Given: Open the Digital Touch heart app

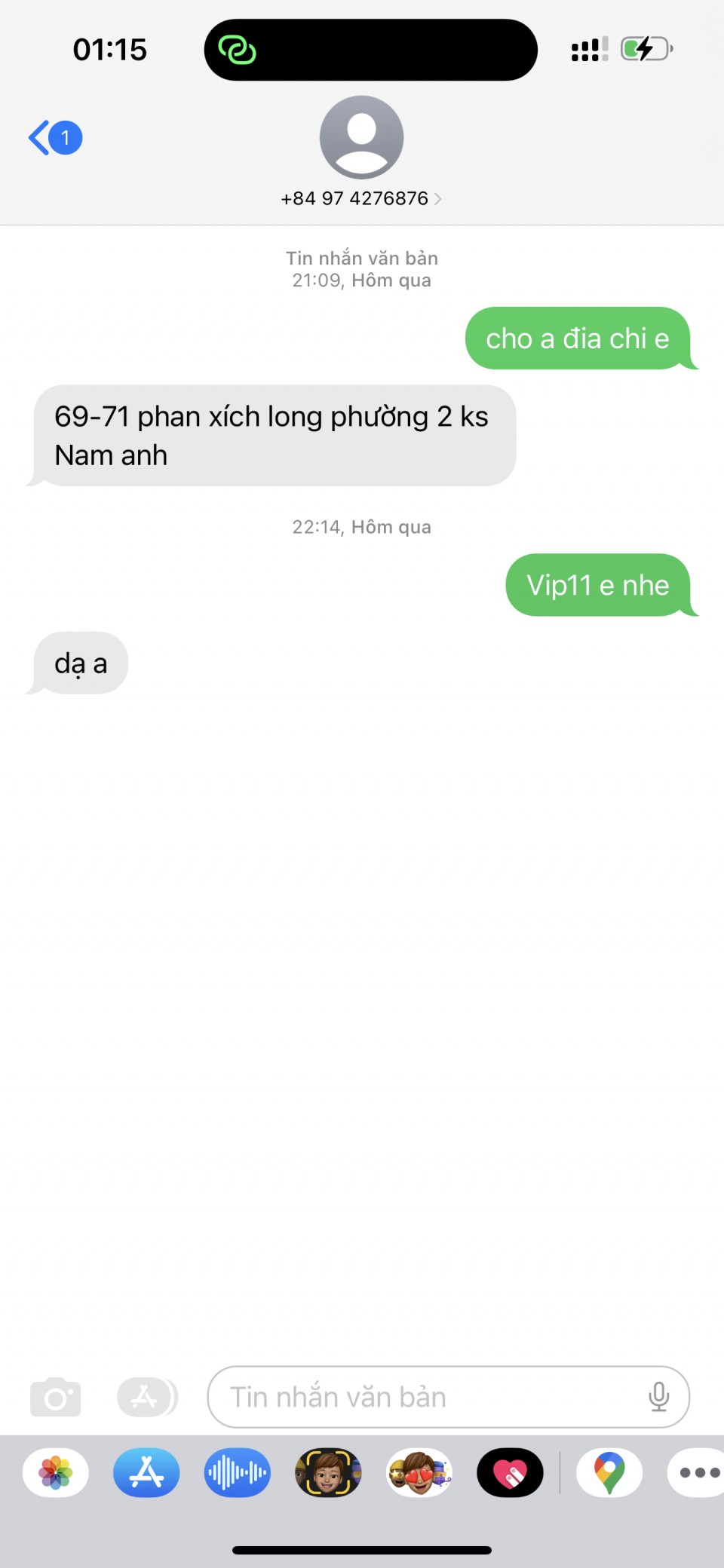Looking at the screenshot, I should point(510,1472).
